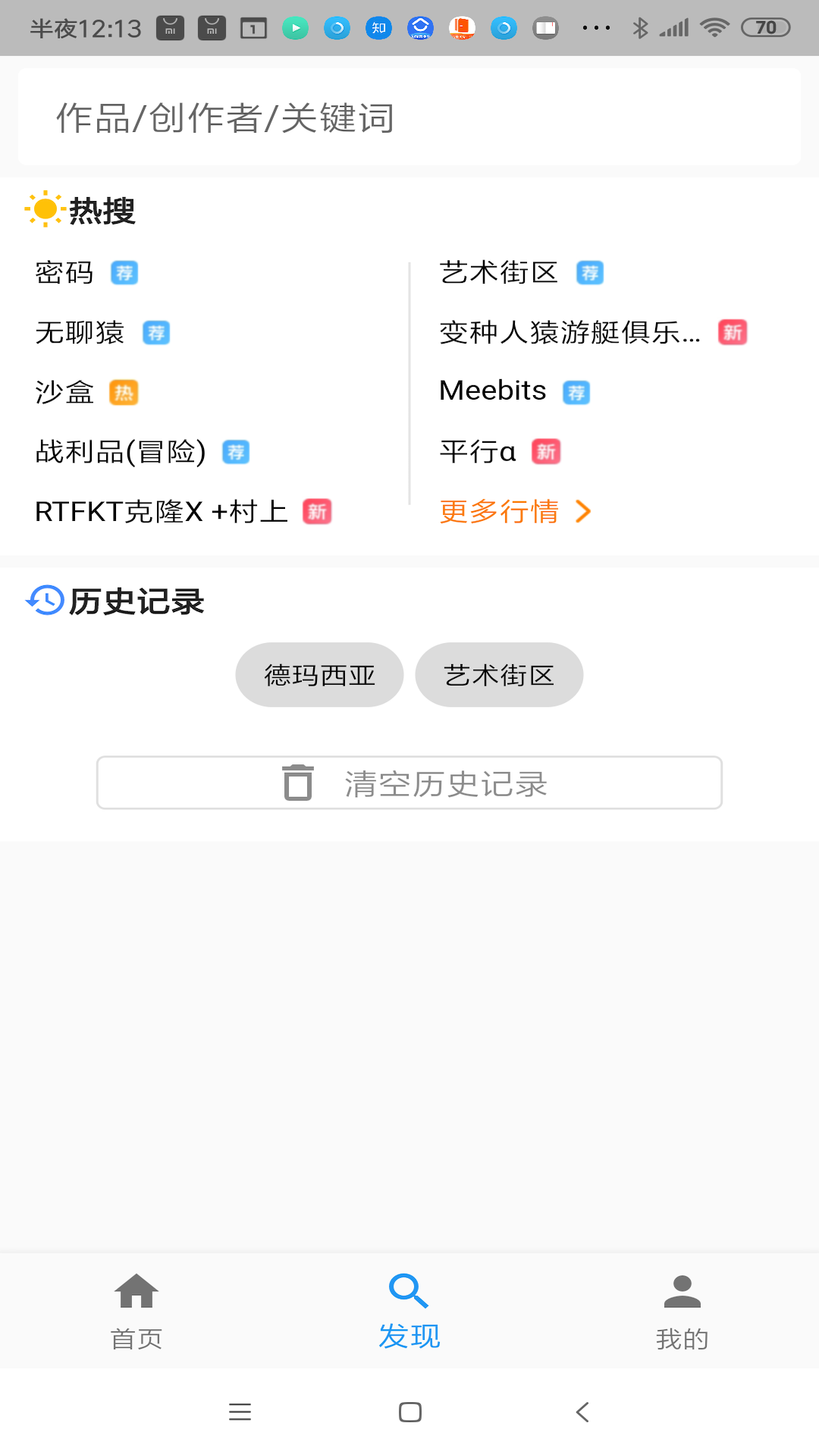Image resolution: width=819 pixels, height=1456 pixels.
Task: Open recent apps from the navigation bar
Action: (x=240, y=1412)
